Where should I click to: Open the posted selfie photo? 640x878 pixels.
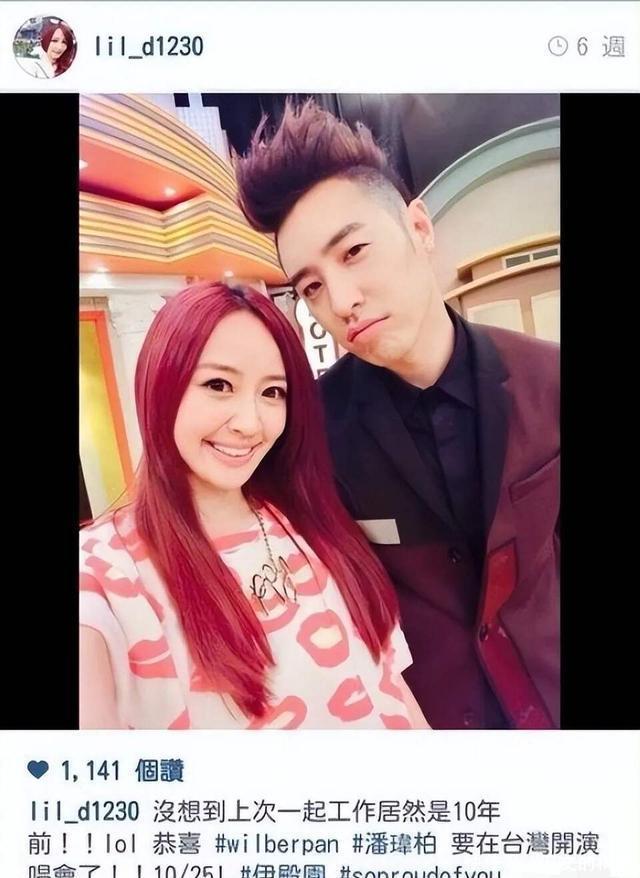point(320,410)
